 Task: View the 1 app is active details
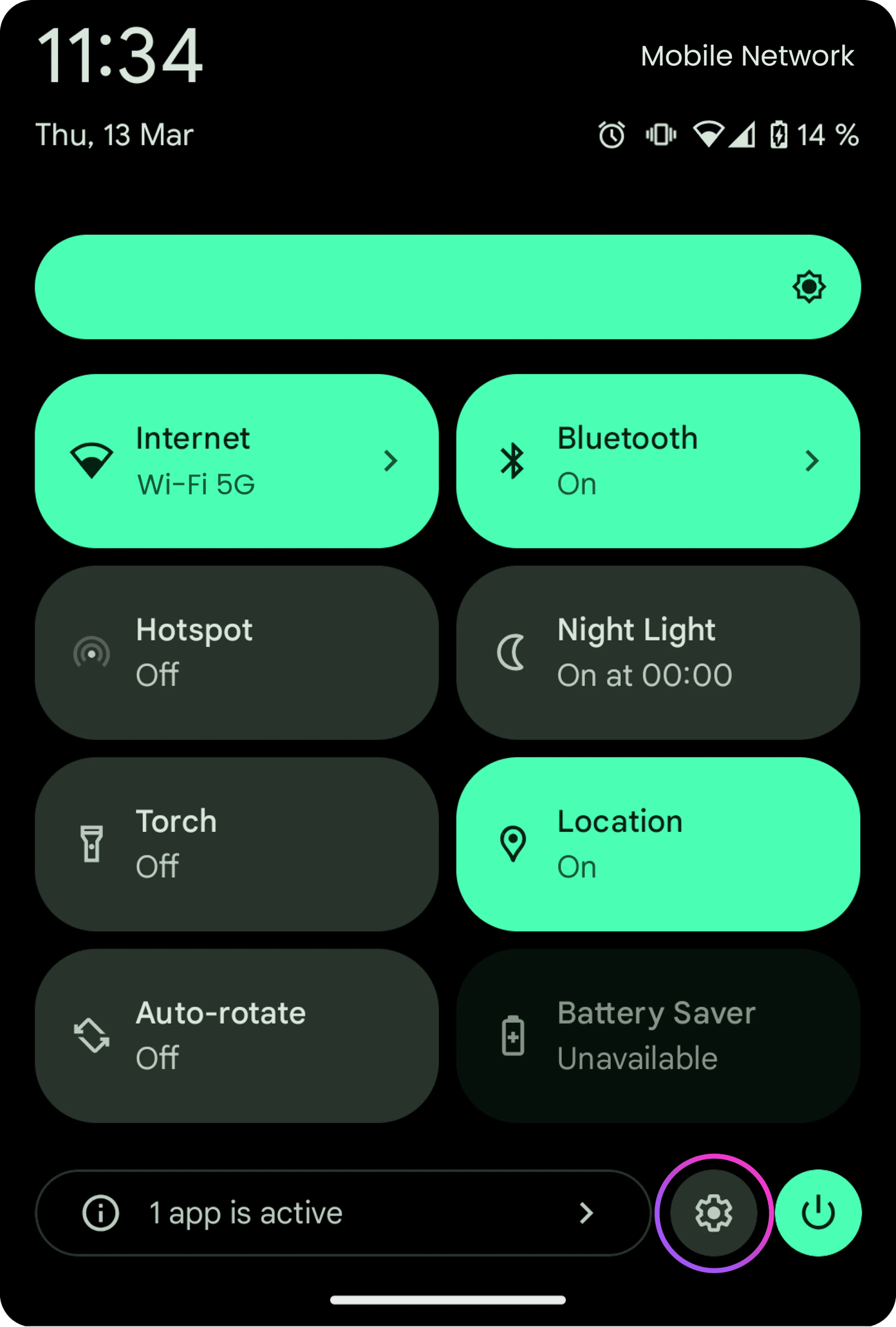coord(342,1213)
